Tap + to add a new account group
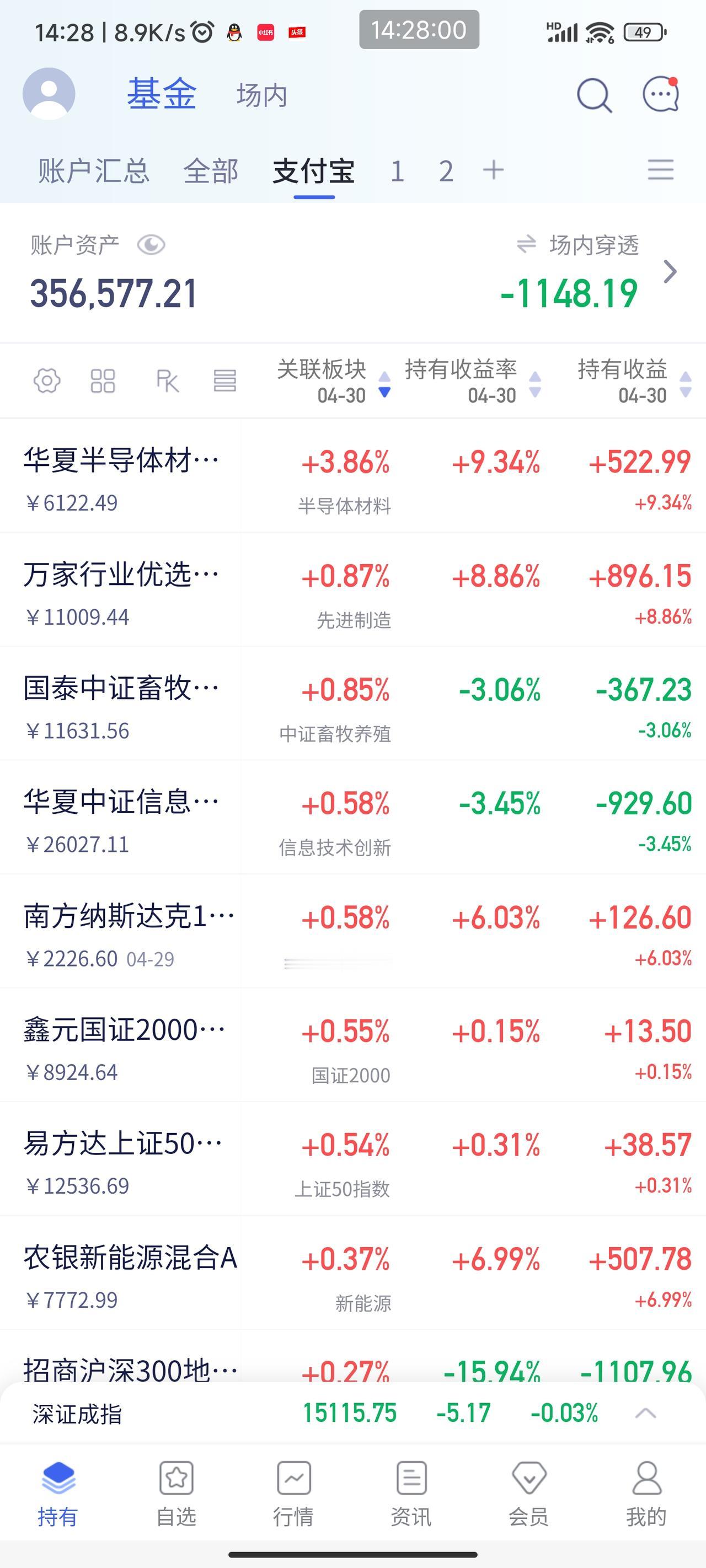The width and height of the screenshot is (706, 1568). (x=494, y=171)
